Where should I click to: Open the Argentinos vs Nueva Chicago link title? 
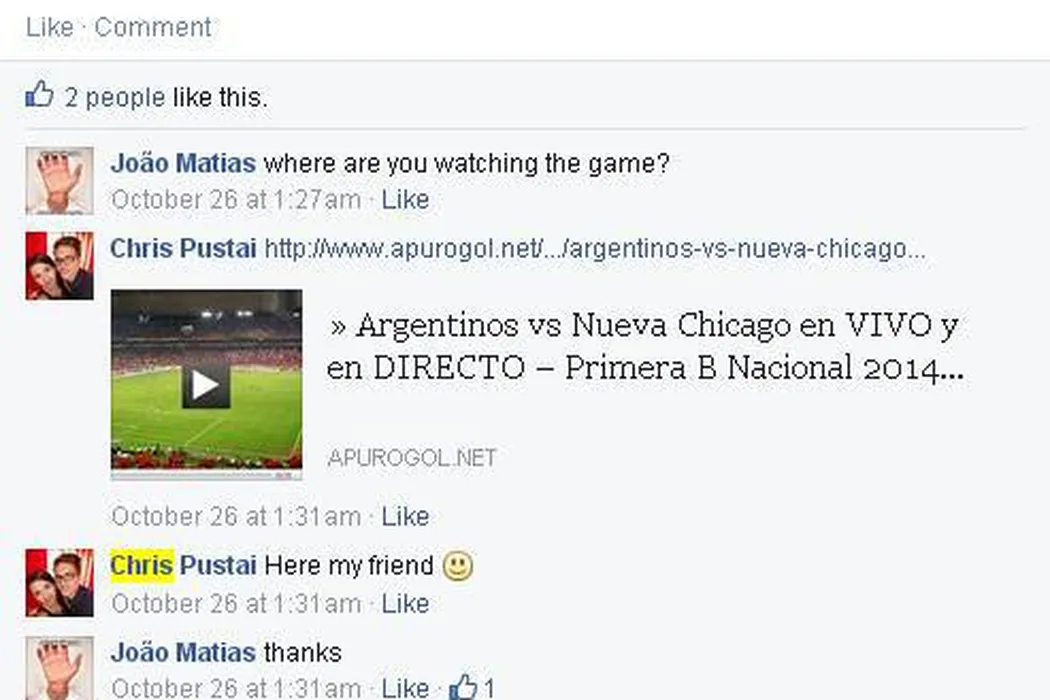coord(644,346)
